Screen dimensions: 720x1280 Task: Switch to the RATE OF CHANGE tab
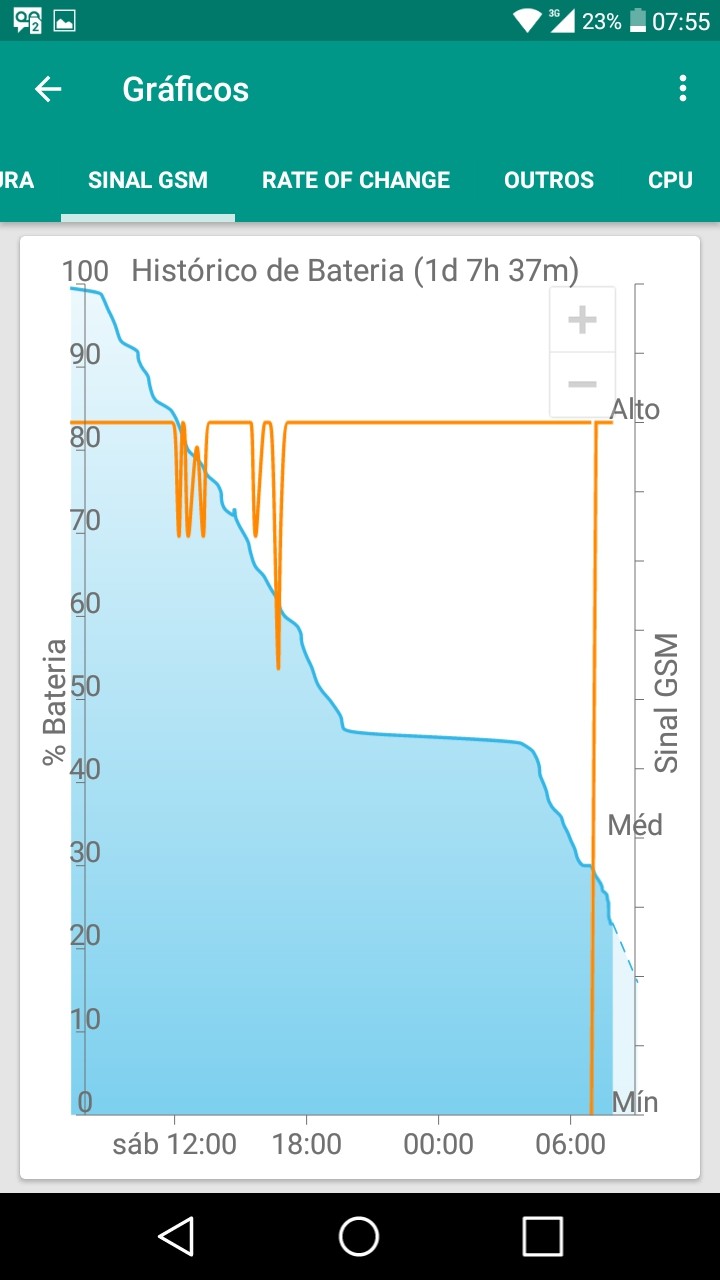pos(356,180)
